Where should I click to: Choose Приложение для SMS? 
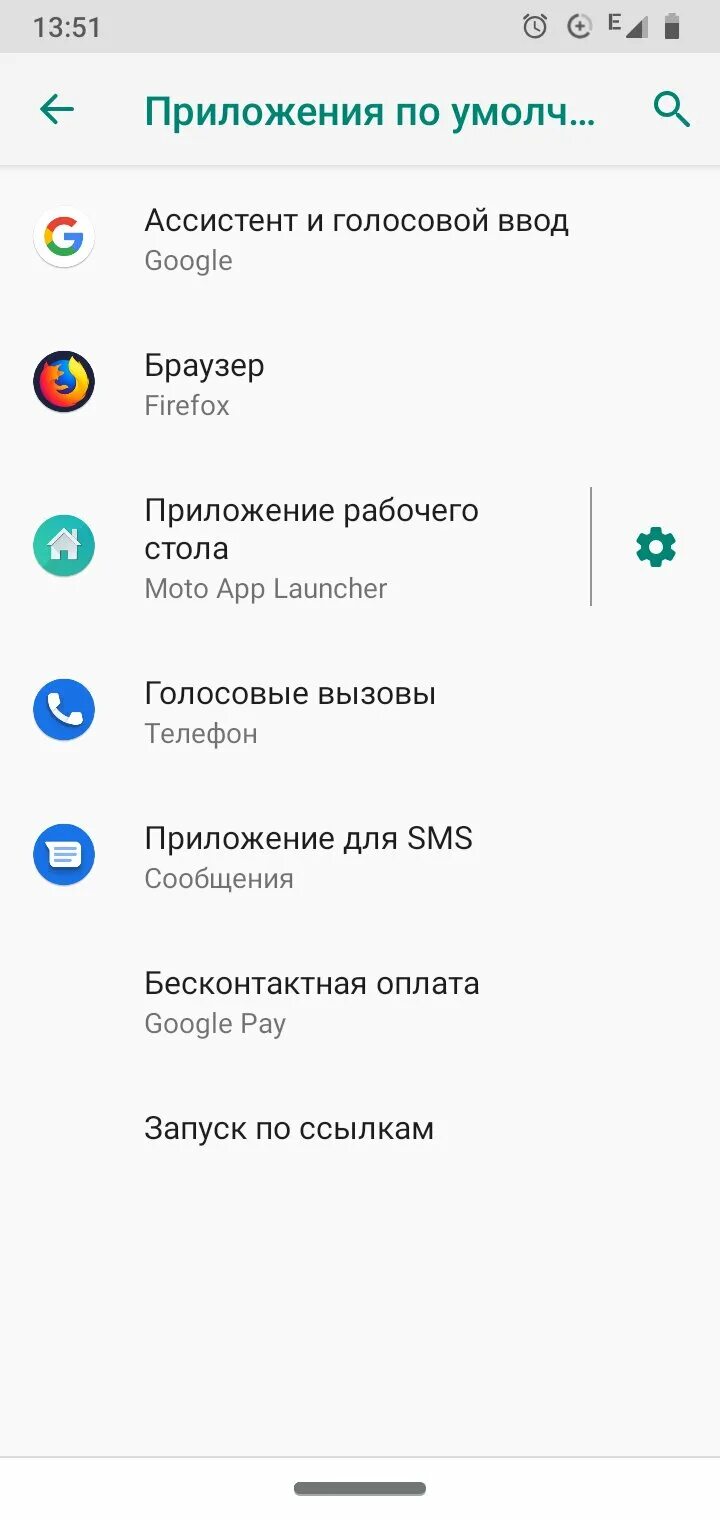360,857
